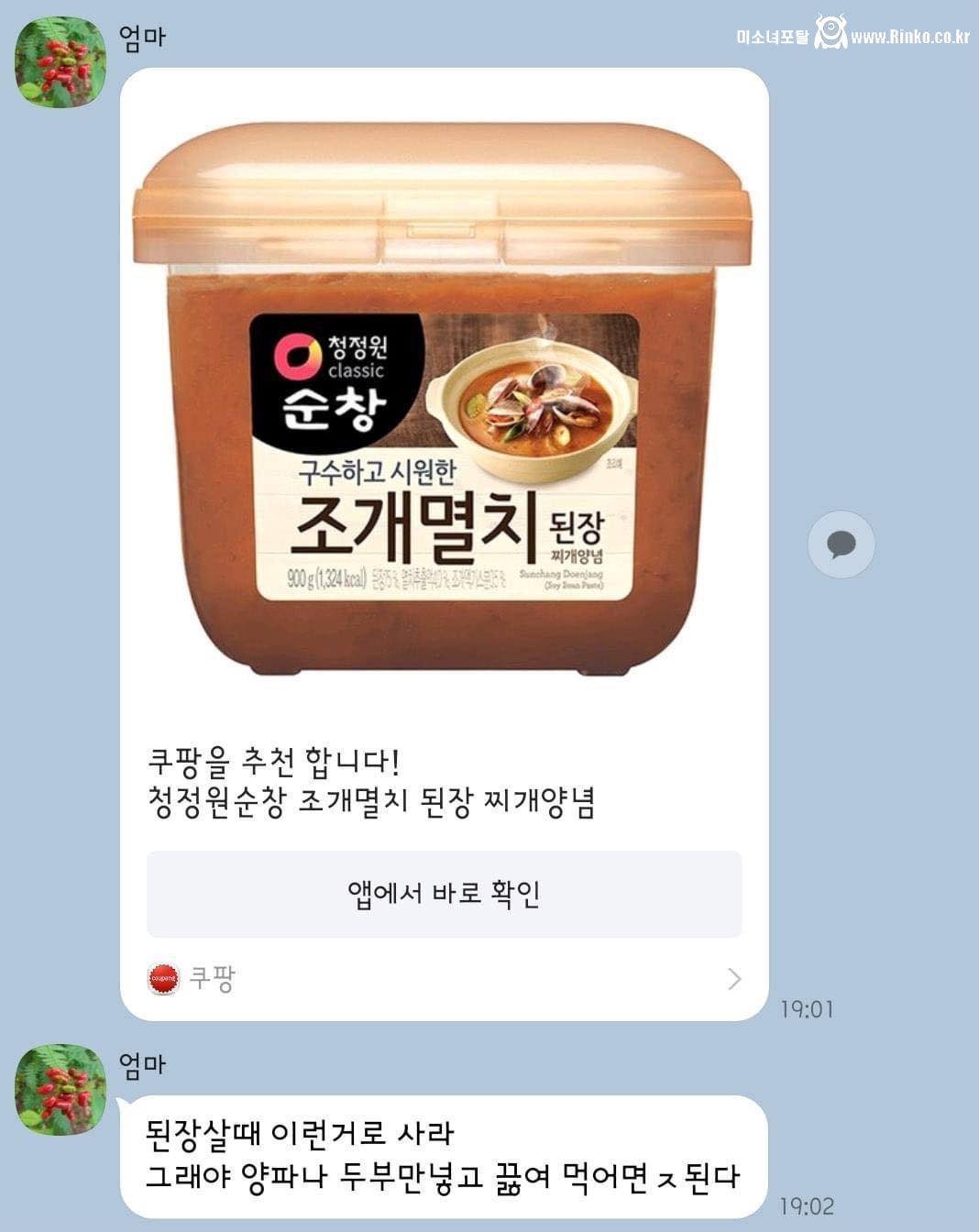Image resolution: width=979 pixels, height=1232 pixels.
Task: Open the 쿠팡 source row with chevron
Action: 444,979
